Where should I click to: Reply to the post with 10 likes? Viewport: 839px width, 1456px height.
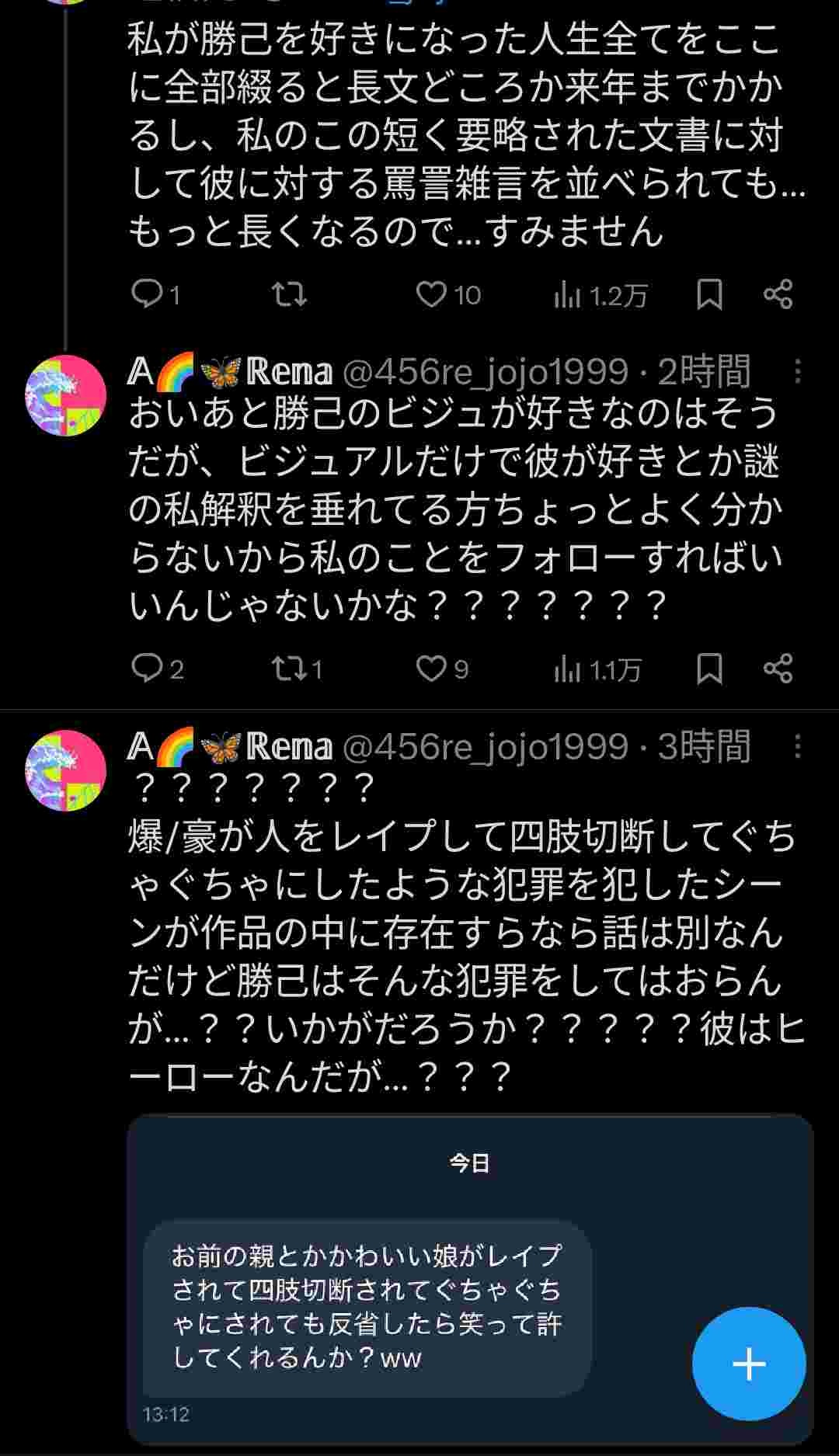pos(146,294)
